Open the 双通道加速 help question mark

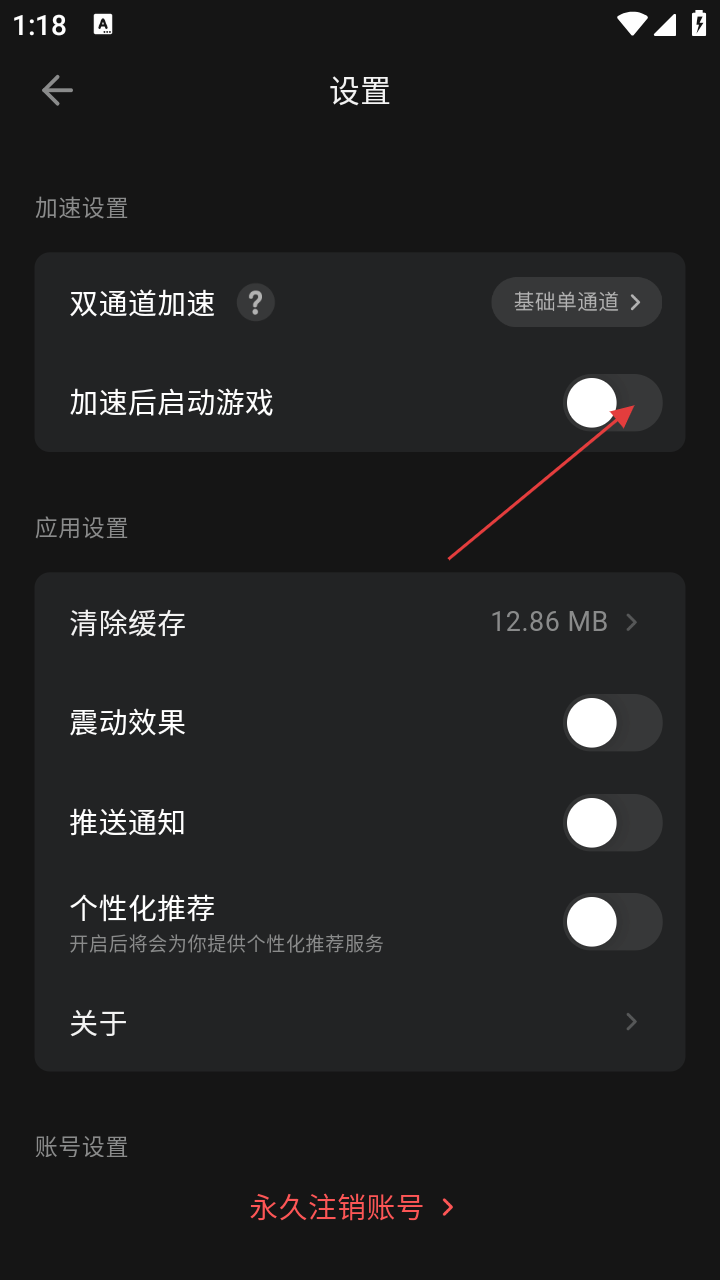(x=256, y=302)
